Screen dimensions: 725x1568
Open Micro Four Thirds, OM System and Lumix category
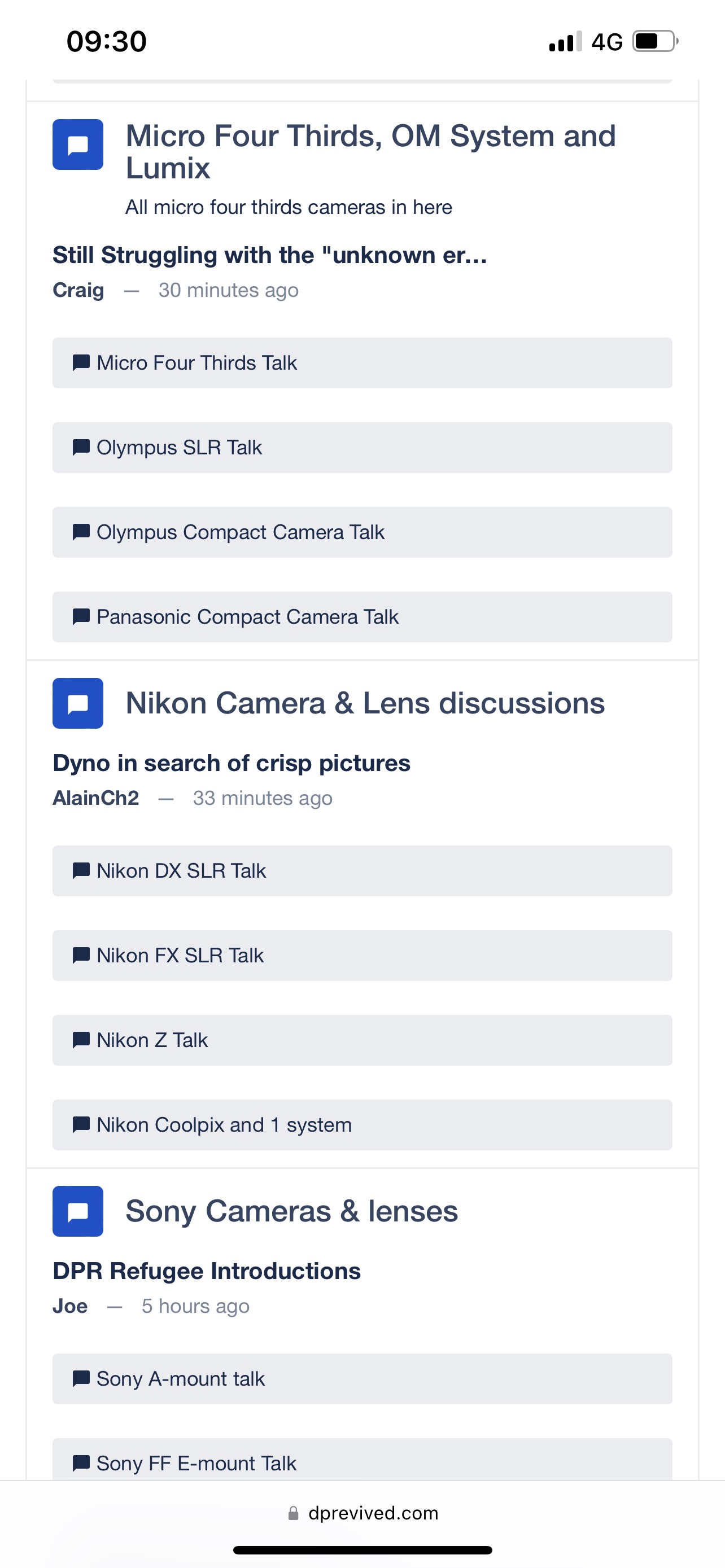[370, 152]
